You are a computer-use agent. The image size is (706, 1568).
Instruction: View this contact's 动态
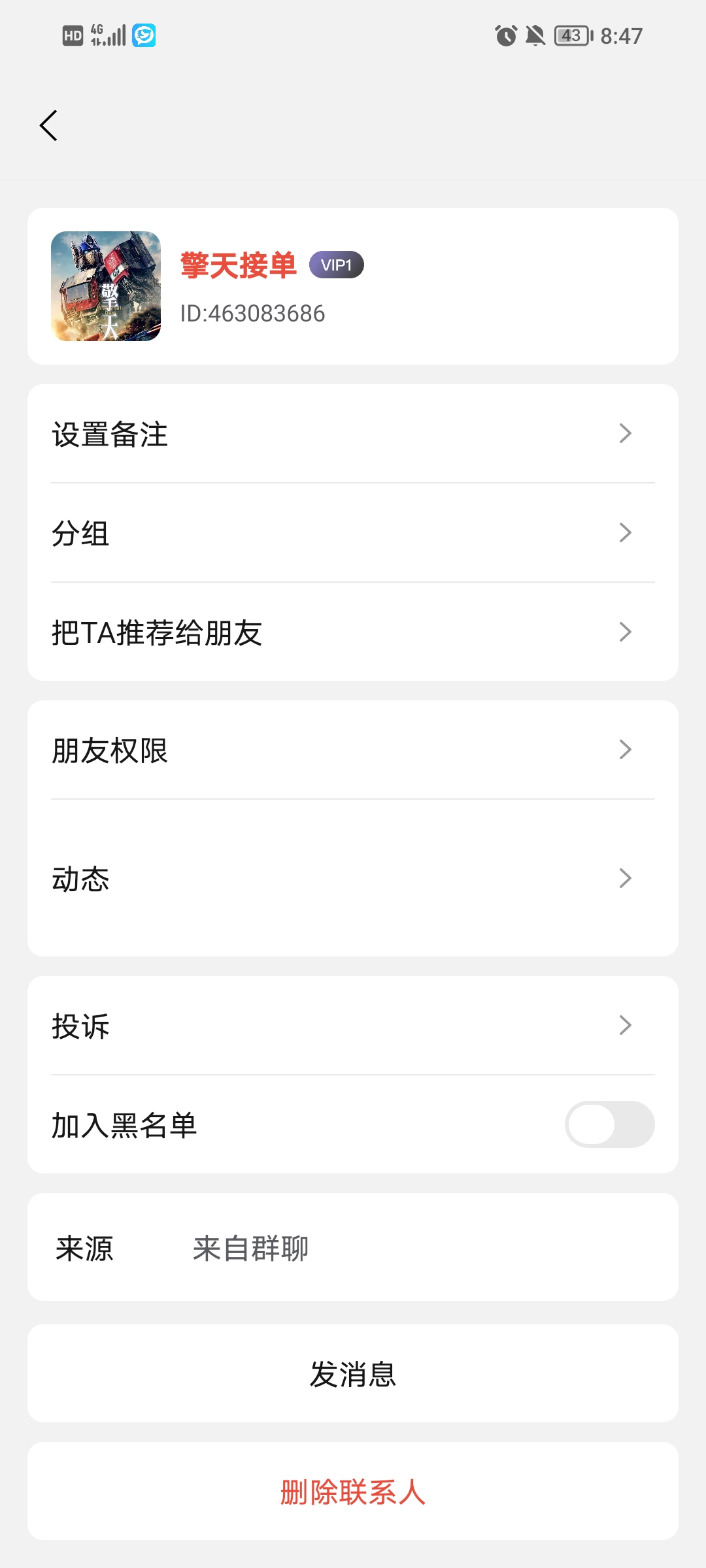[x=353, y=879]
